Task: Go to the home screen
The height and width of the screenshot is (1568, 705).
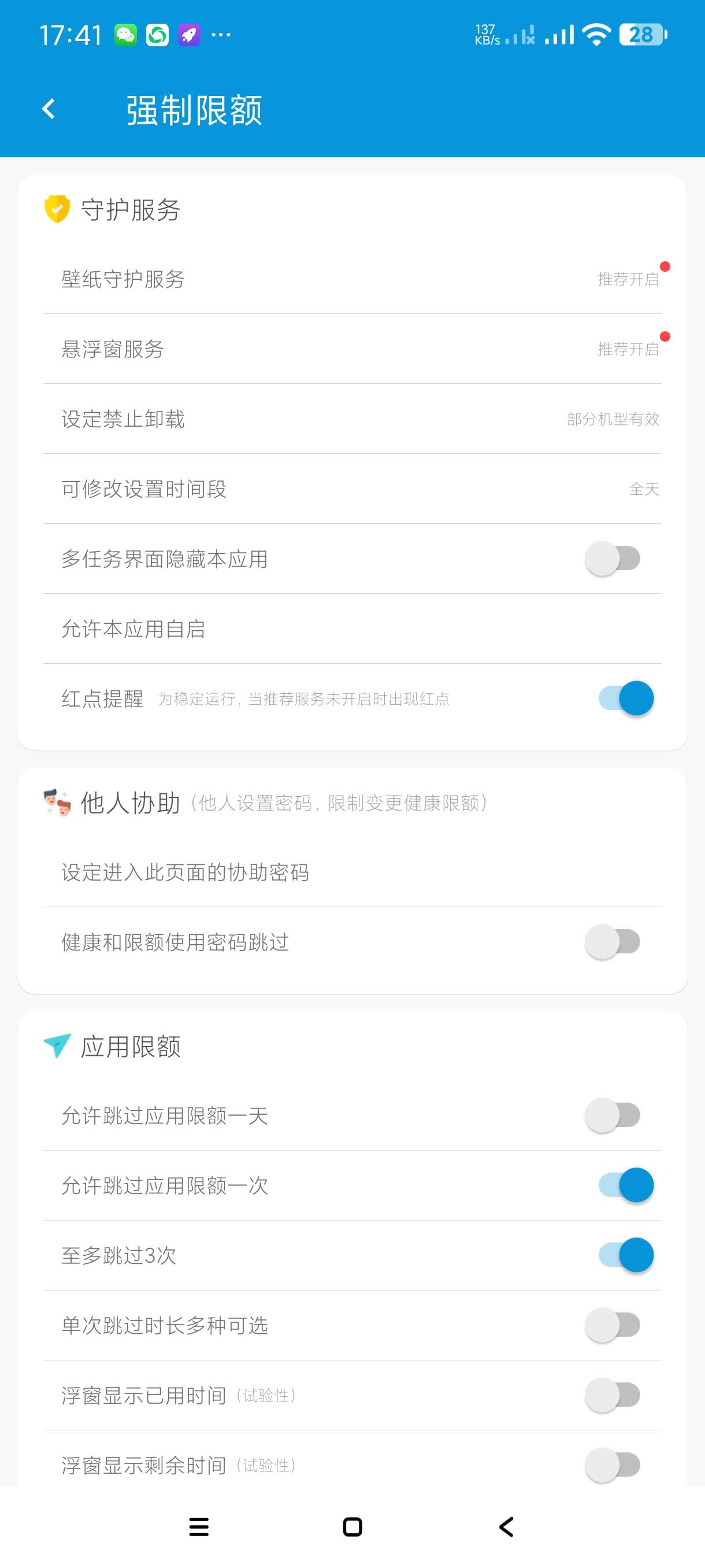Action: [x=353, y=1526]
